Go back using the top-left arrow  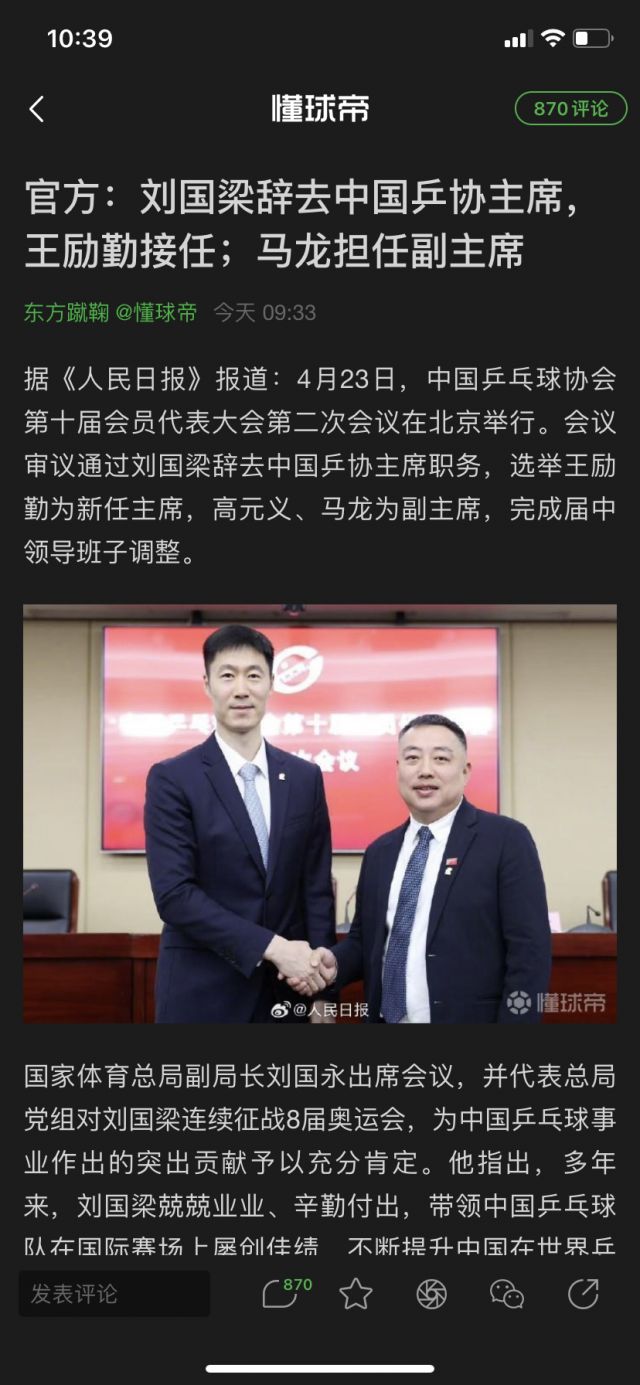[37, 109]
